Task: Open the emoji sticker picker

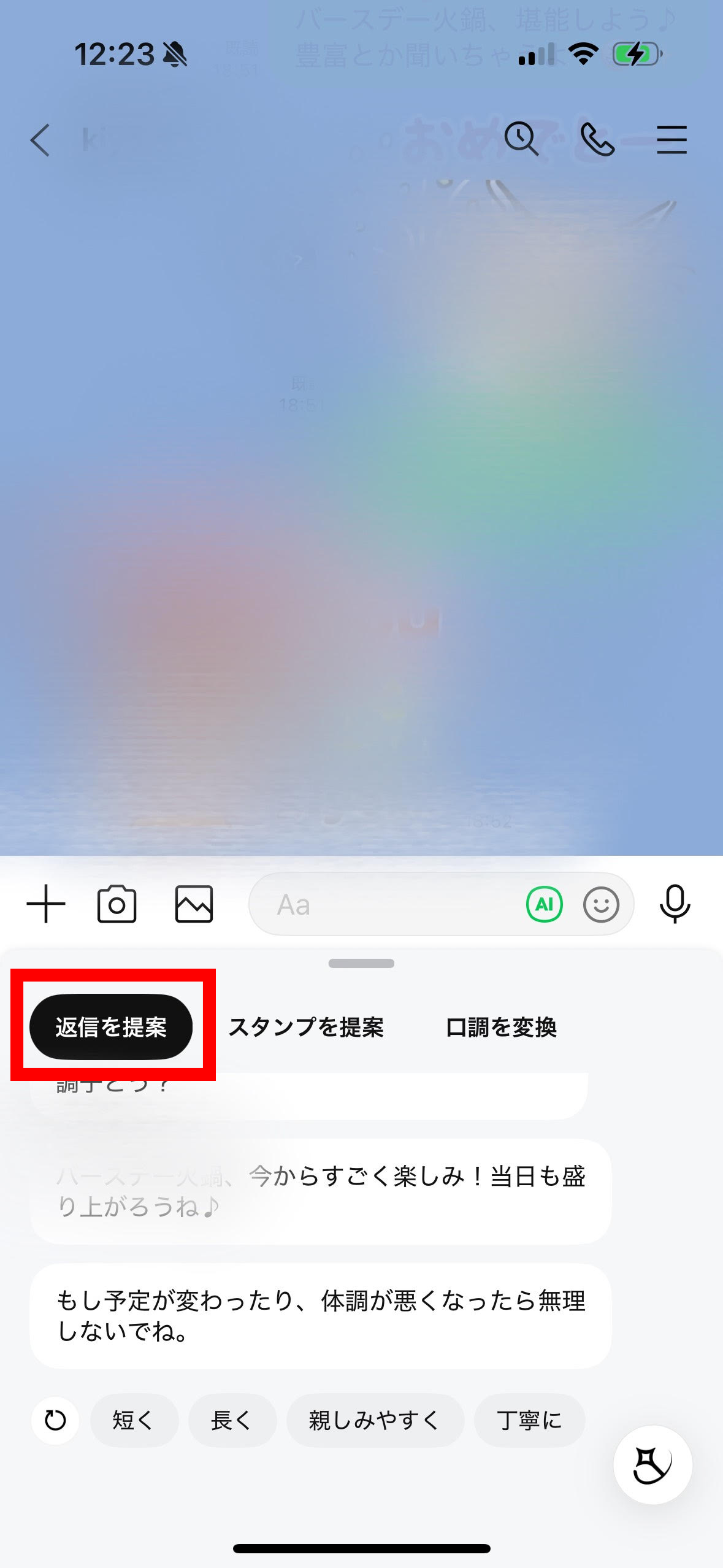Action: 601,904
